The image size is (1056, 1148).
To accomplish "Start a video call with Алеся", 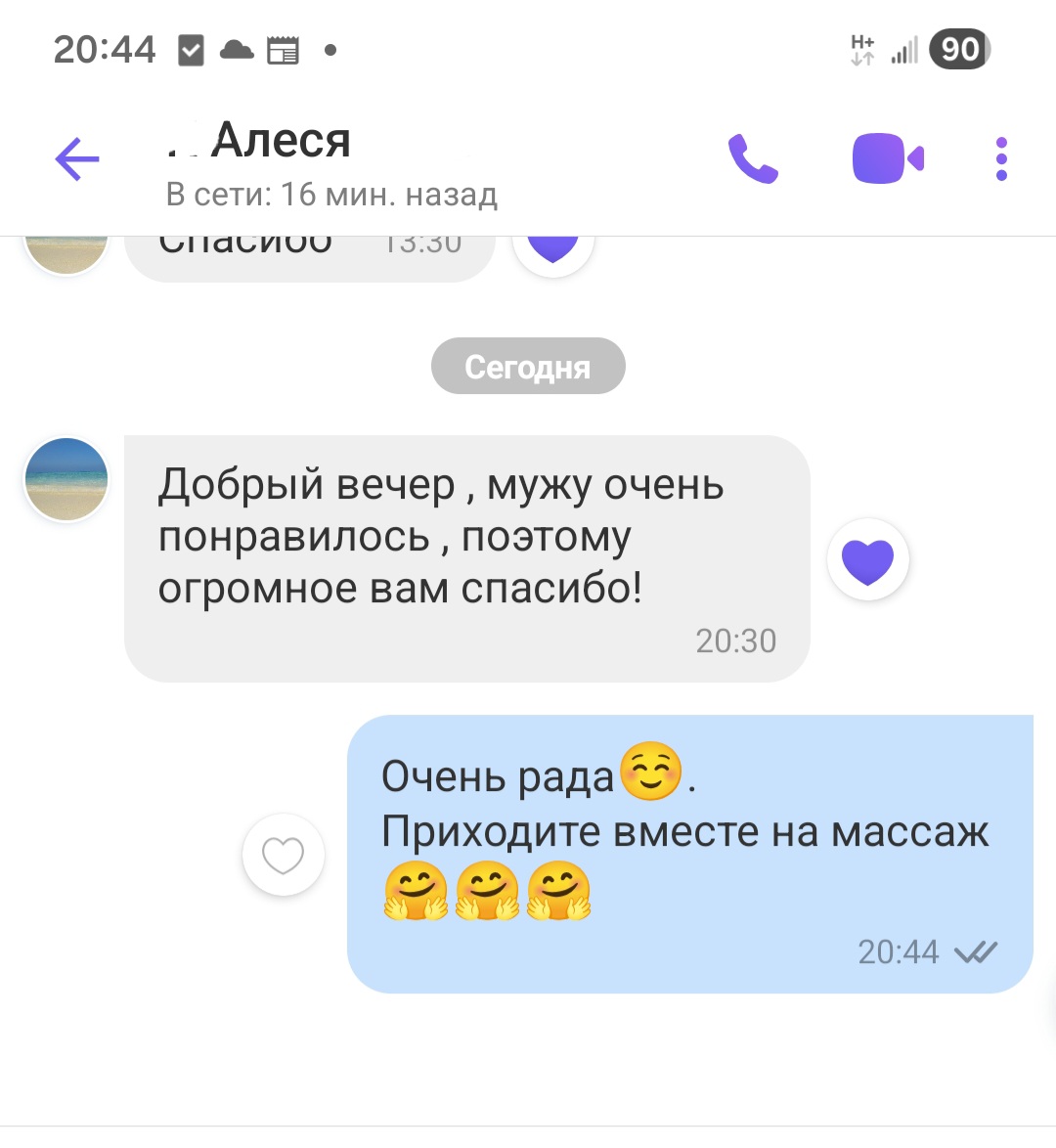I will [888, 159].
